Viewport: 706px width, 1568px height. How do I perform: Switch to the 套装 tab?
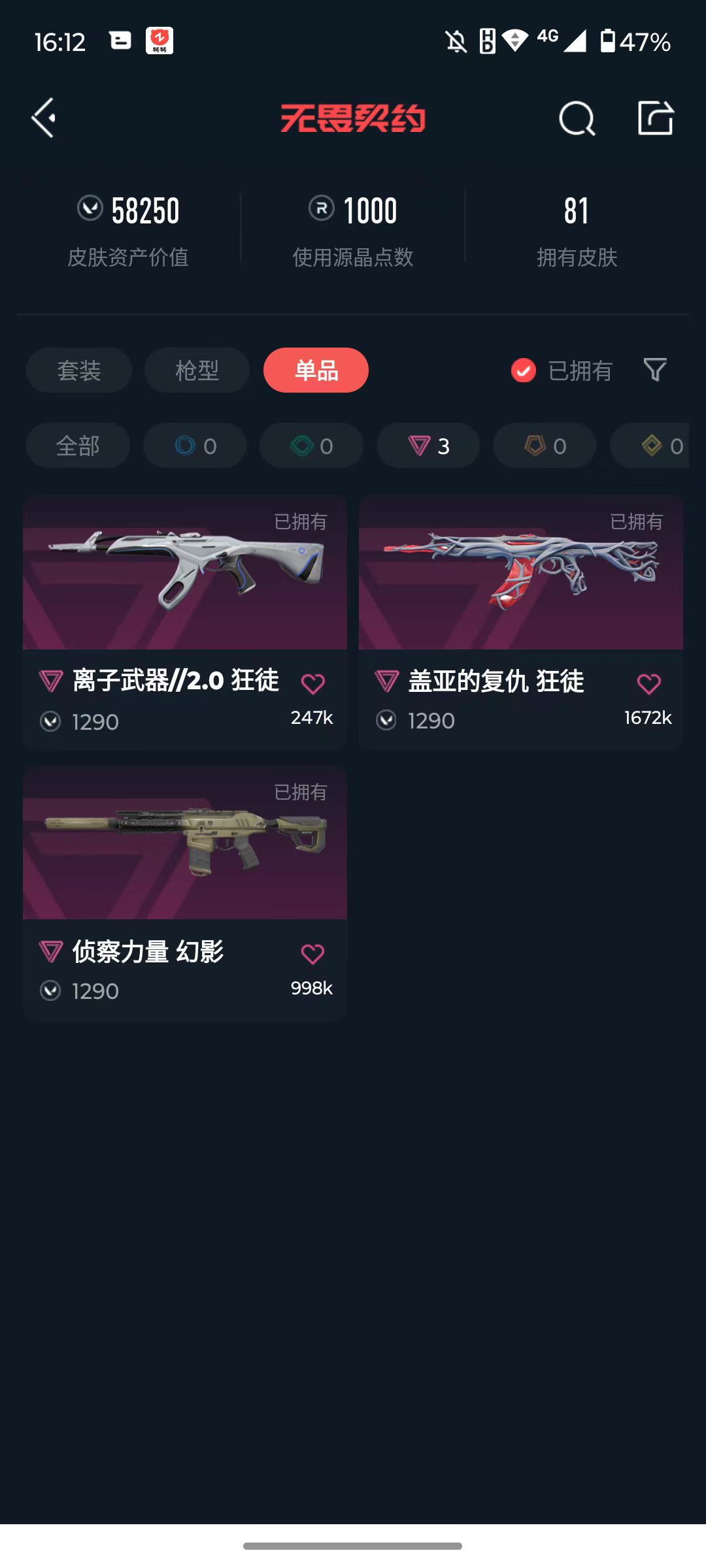point(79,370)
